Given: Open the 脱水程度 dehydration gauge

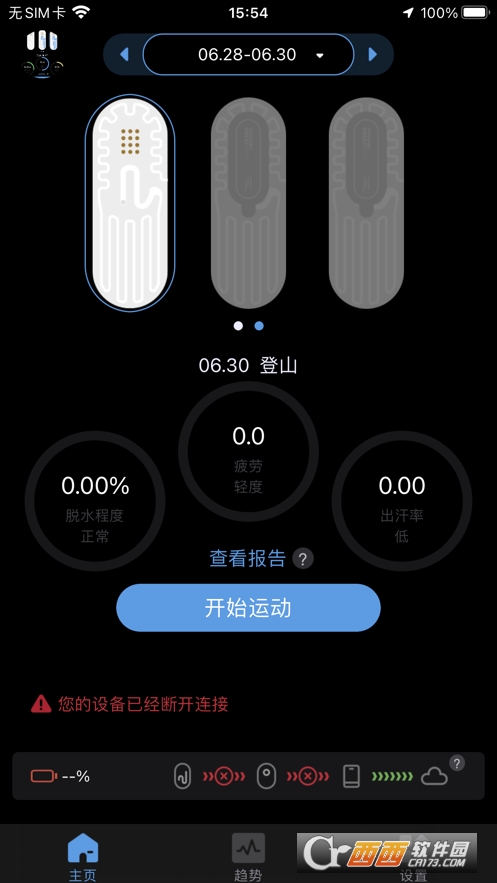Looking at the screenshot, I should (x=95, y=501).
